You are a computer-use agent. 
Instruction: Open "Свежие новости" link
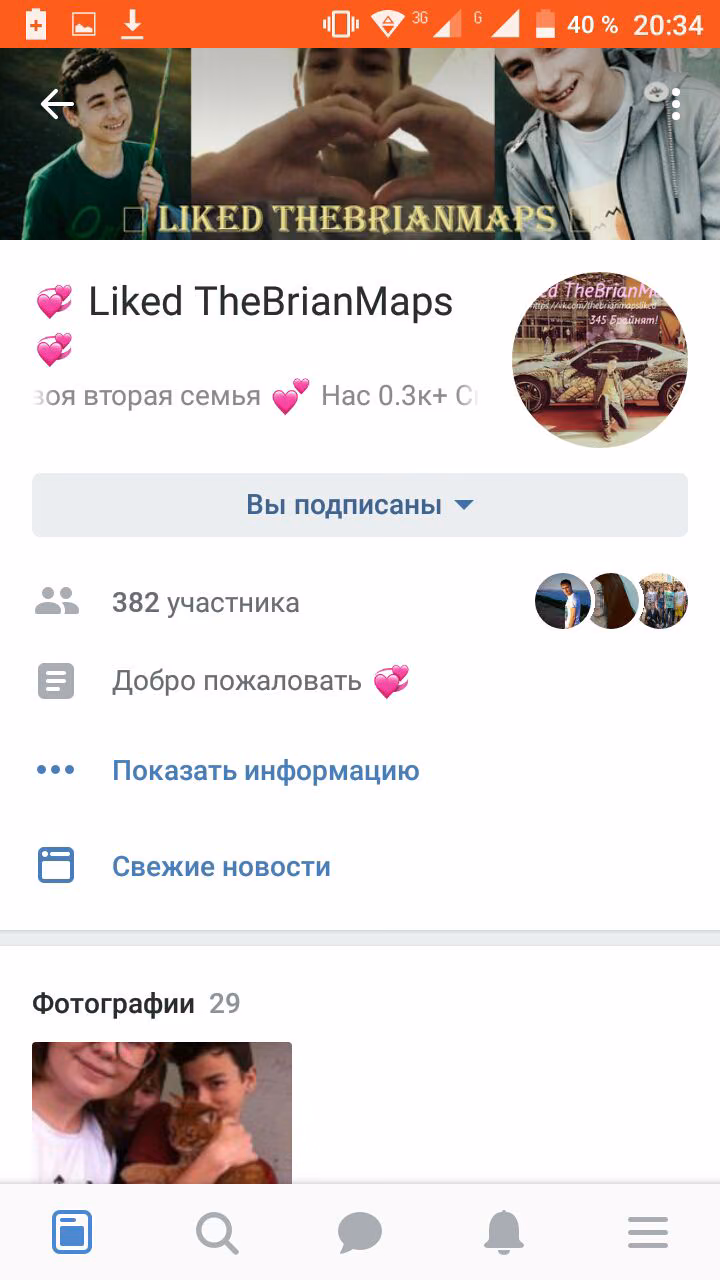click(x=221, y=866)
